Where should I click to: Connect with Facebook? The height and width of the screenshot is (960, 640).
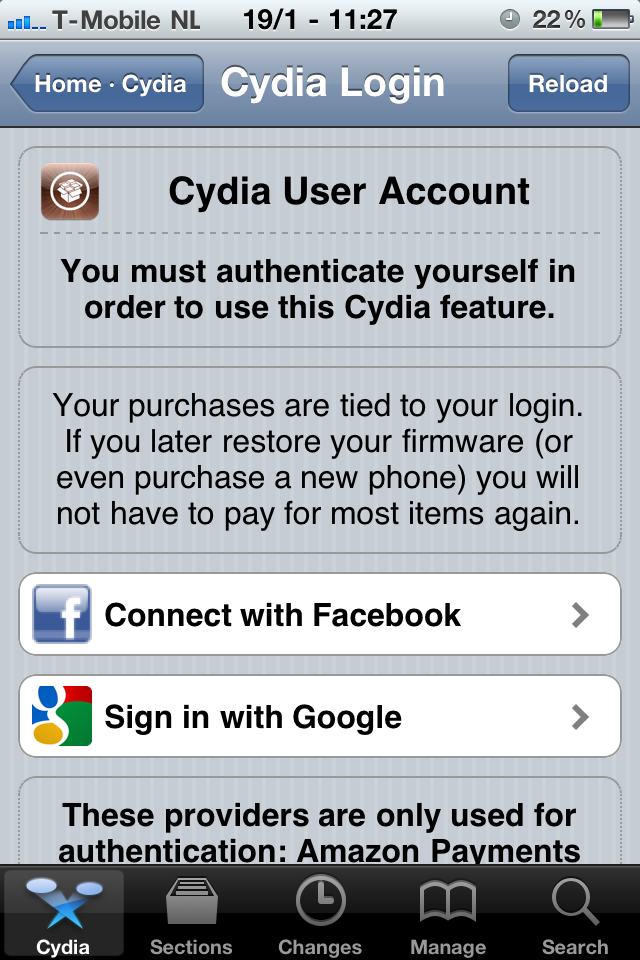[320, 614]
